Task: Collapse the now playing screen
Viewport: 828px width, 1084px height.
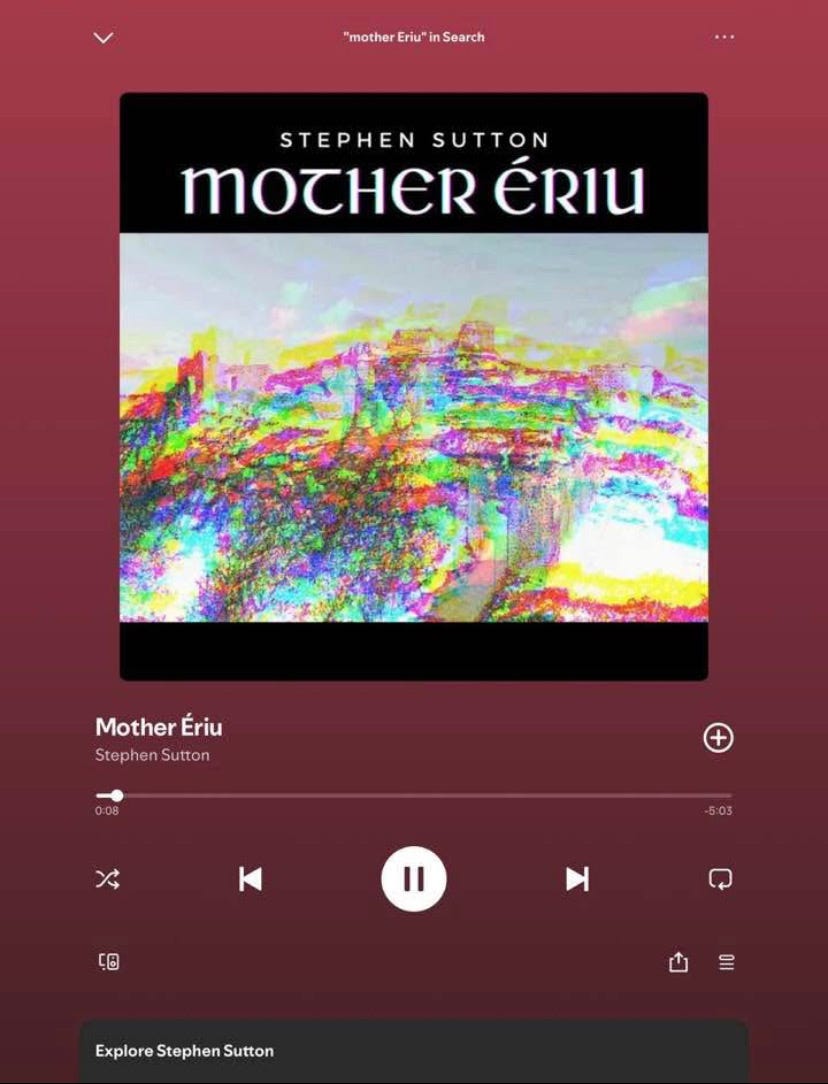Action: point(103,38)
